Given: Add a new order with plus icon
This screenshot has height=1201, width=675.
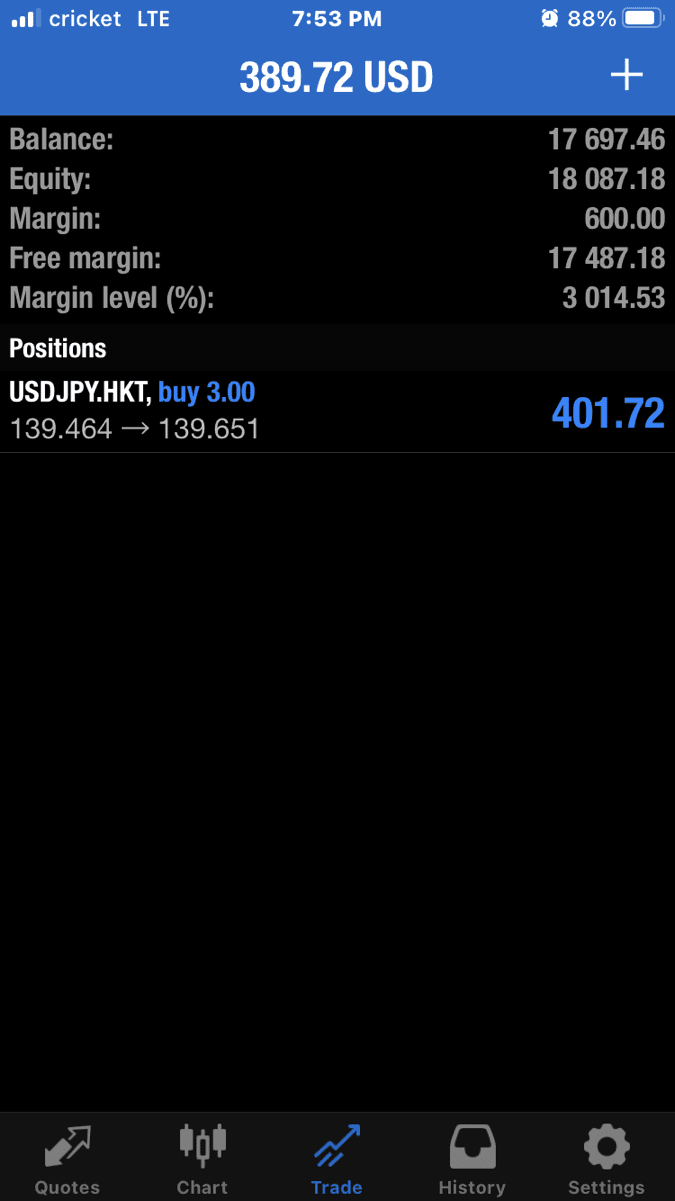Looking at the screenshot, I should (x=626, y=76).
